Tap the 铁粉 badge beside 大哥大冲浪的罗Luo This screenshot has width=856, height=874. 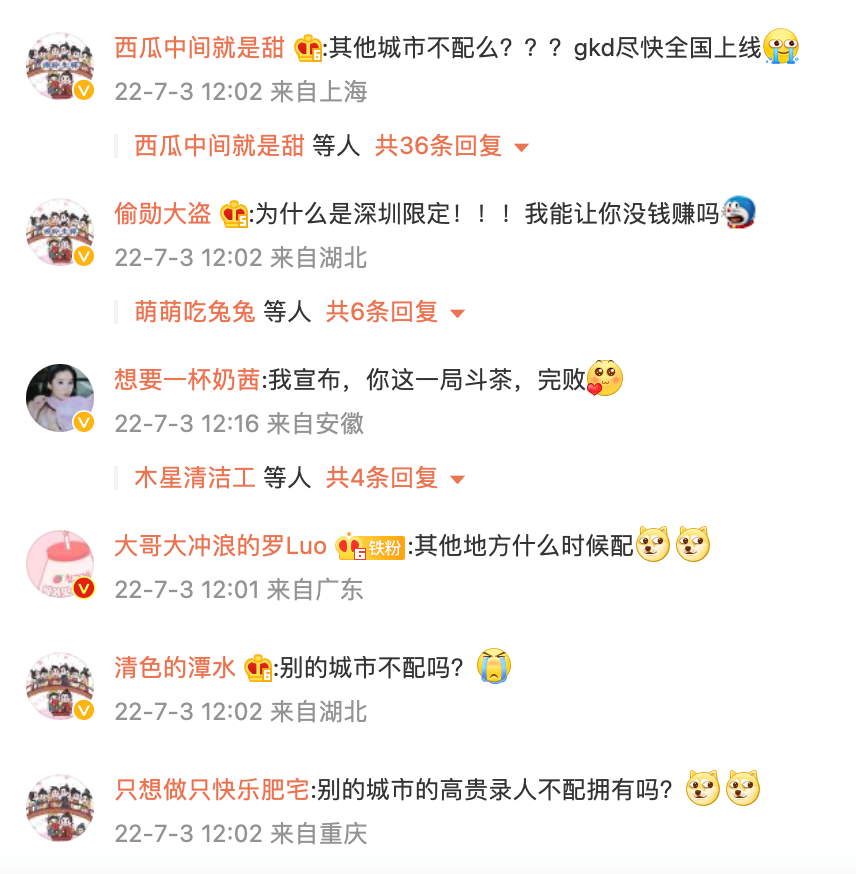point(384,547)
